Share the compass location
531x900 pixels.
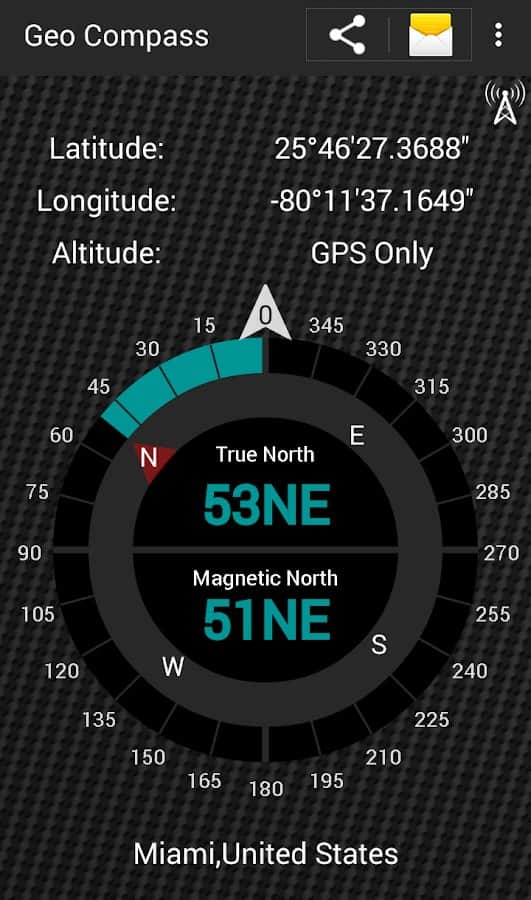click(347, 35)
